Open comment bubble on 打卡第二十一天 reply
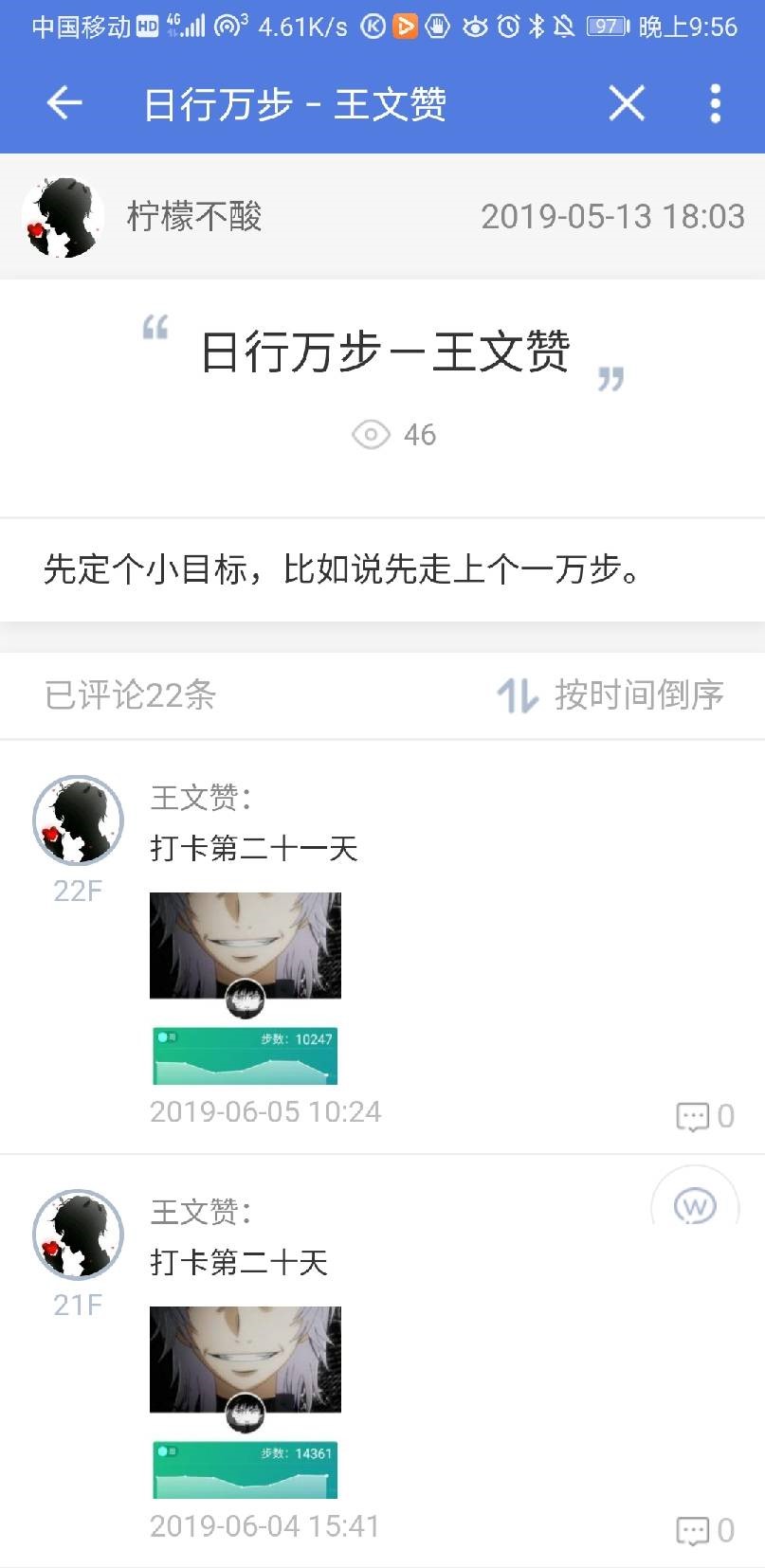 tap(695, 1115)
